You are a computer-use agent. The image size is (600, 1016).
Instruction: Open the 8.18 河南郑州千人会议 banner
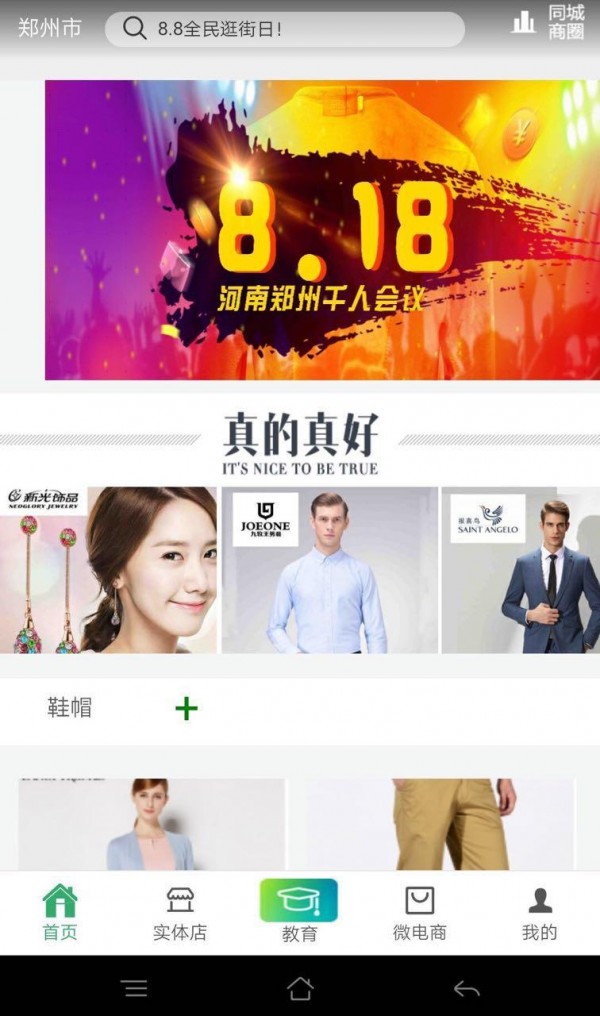pyautogui.click(x=322, y=230)
